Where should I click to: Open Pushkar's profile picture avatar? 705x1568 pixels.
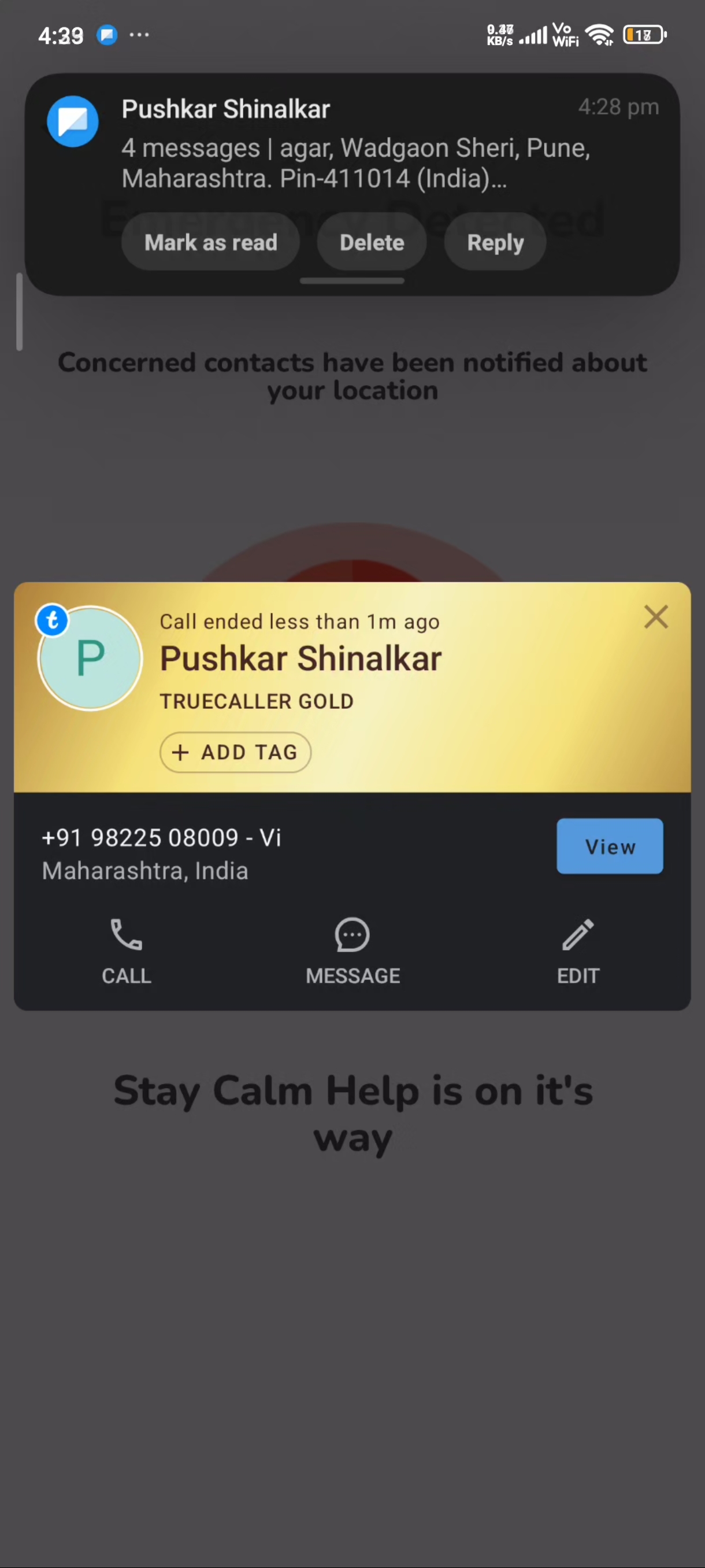(90, 659)
